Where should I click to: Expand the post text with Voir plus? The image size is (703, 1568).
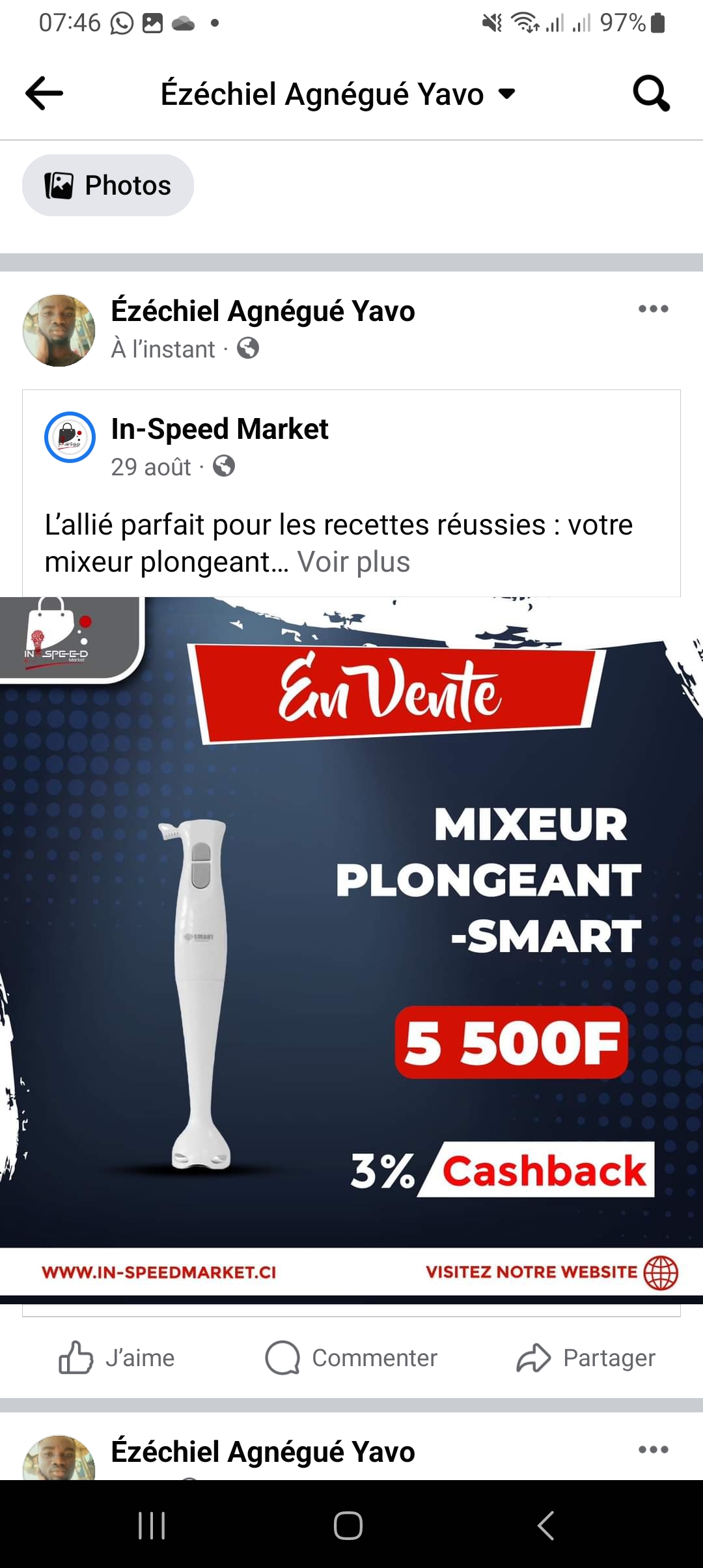tap(353, 562)
